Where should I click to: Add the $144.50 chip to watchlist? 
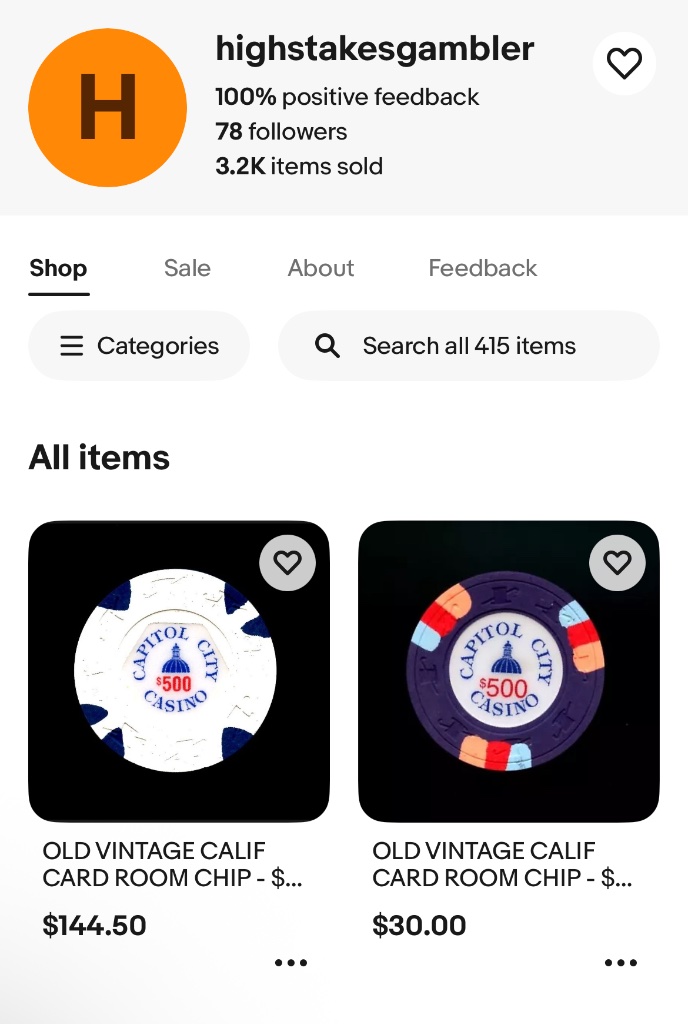click(287, 563)
